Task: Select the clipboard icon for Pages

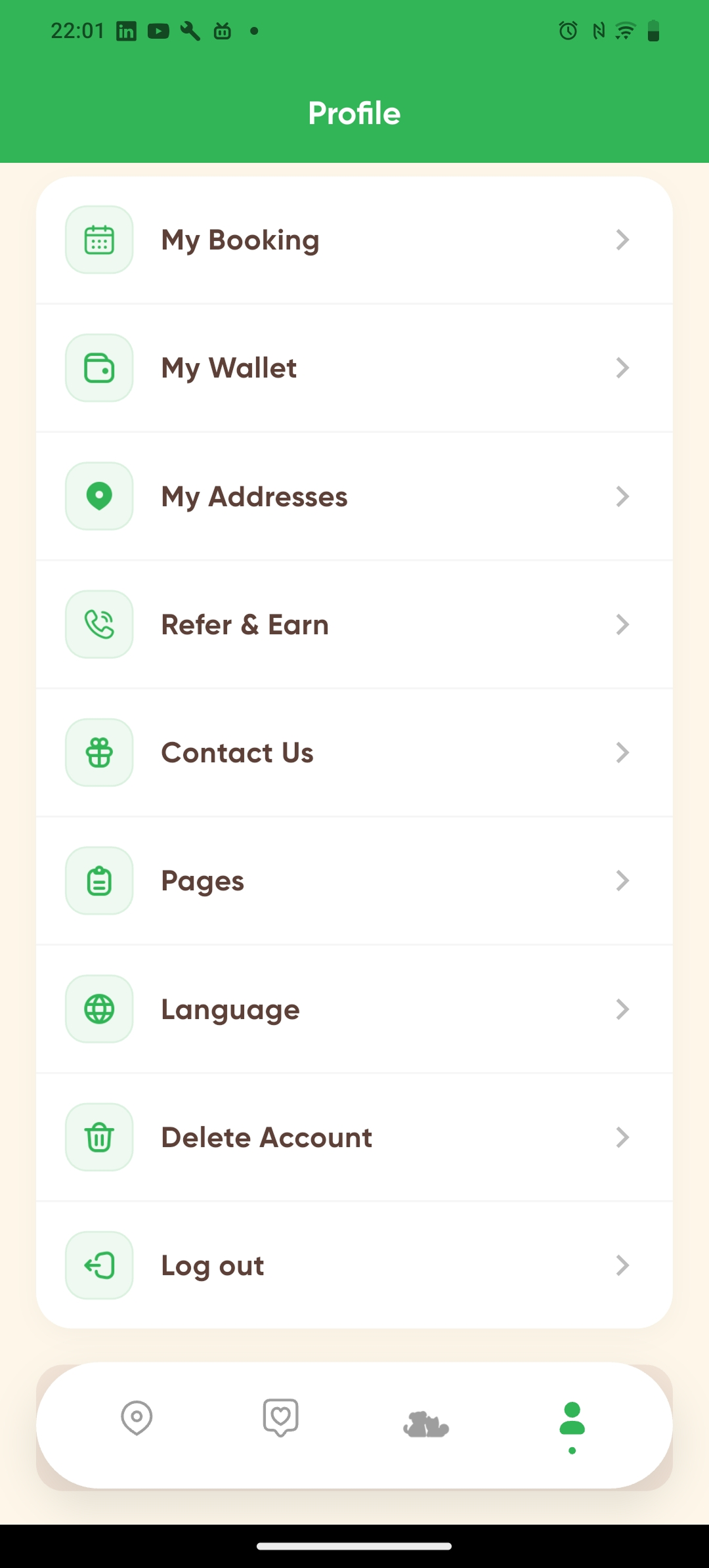Action: [x=98, y=880]
